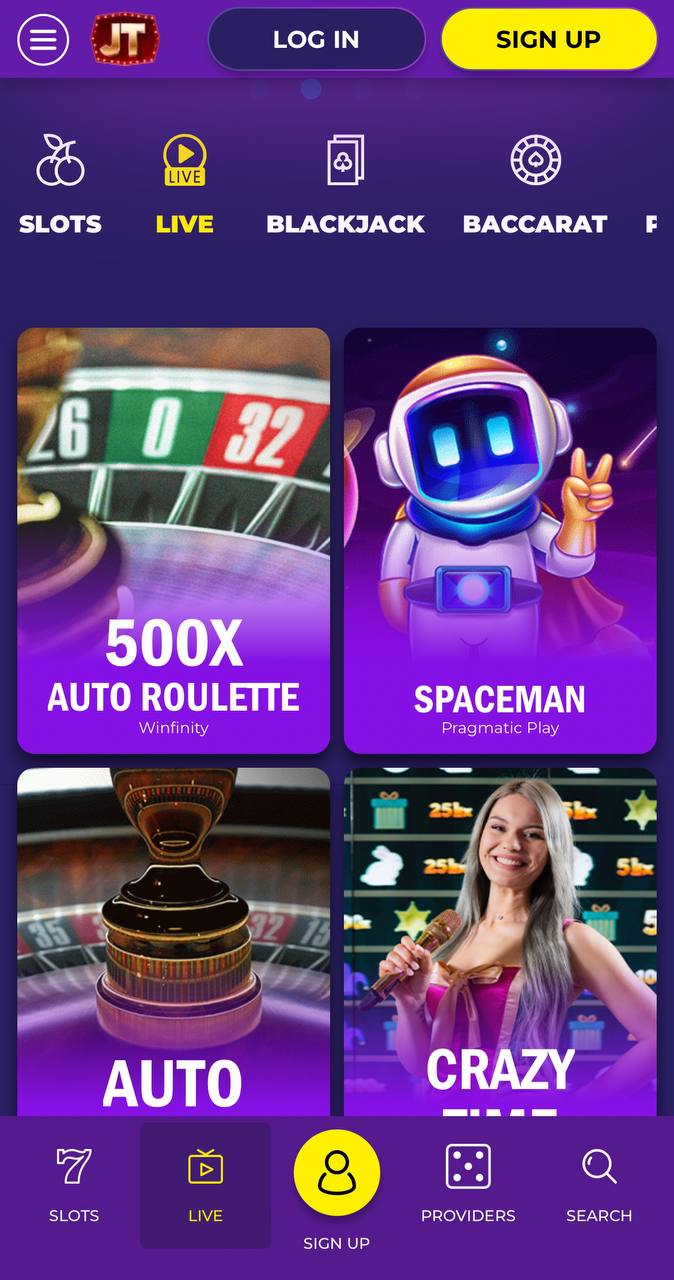This screenshot has width=674, height=1280.
Task: Tap the round Sign Up profile button
Action: tap(337, 1173)
